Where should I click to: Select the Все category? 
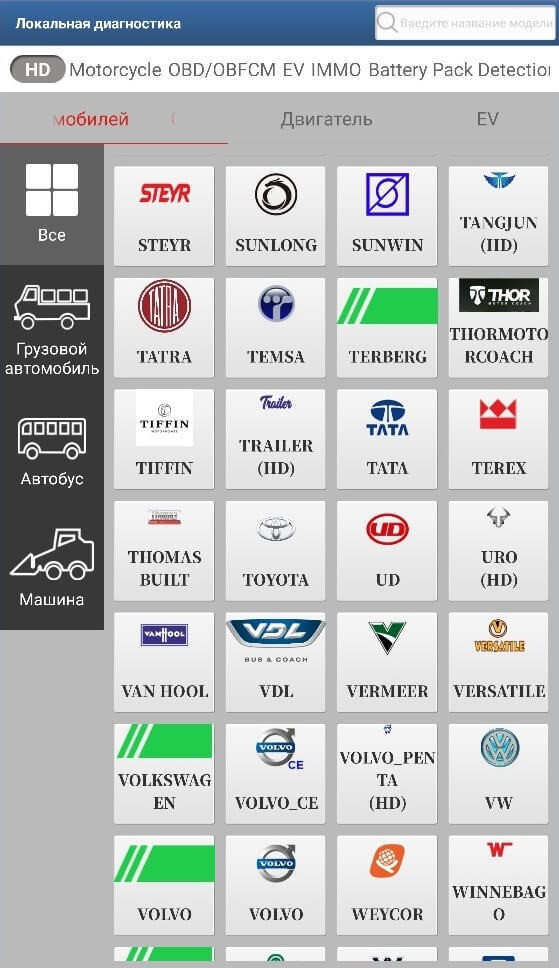[52, 204]
